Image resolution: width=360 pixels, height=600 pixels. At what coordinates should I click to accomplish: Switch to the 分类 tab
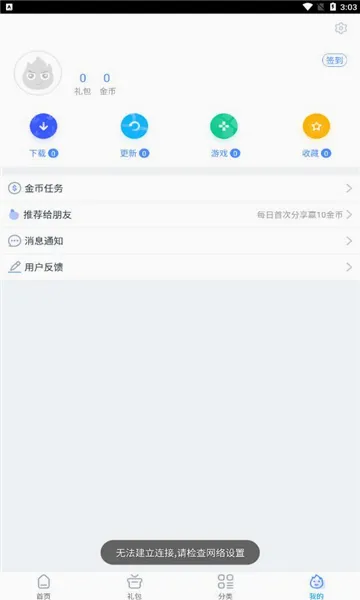[225, 586]
